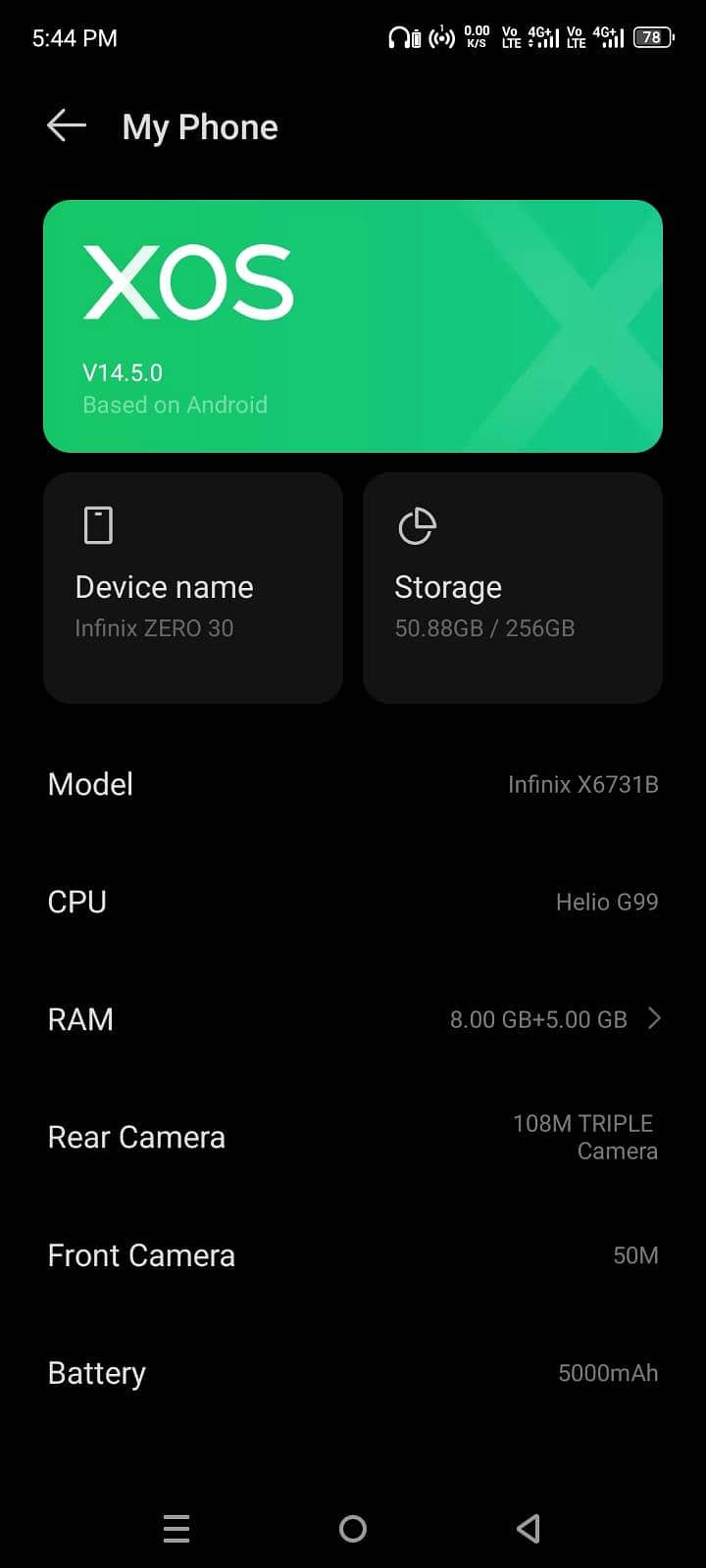Tap the Model row showing Infinix X6731B
The height and width of the screenshot is (1568, 706).
pos(353,784)
